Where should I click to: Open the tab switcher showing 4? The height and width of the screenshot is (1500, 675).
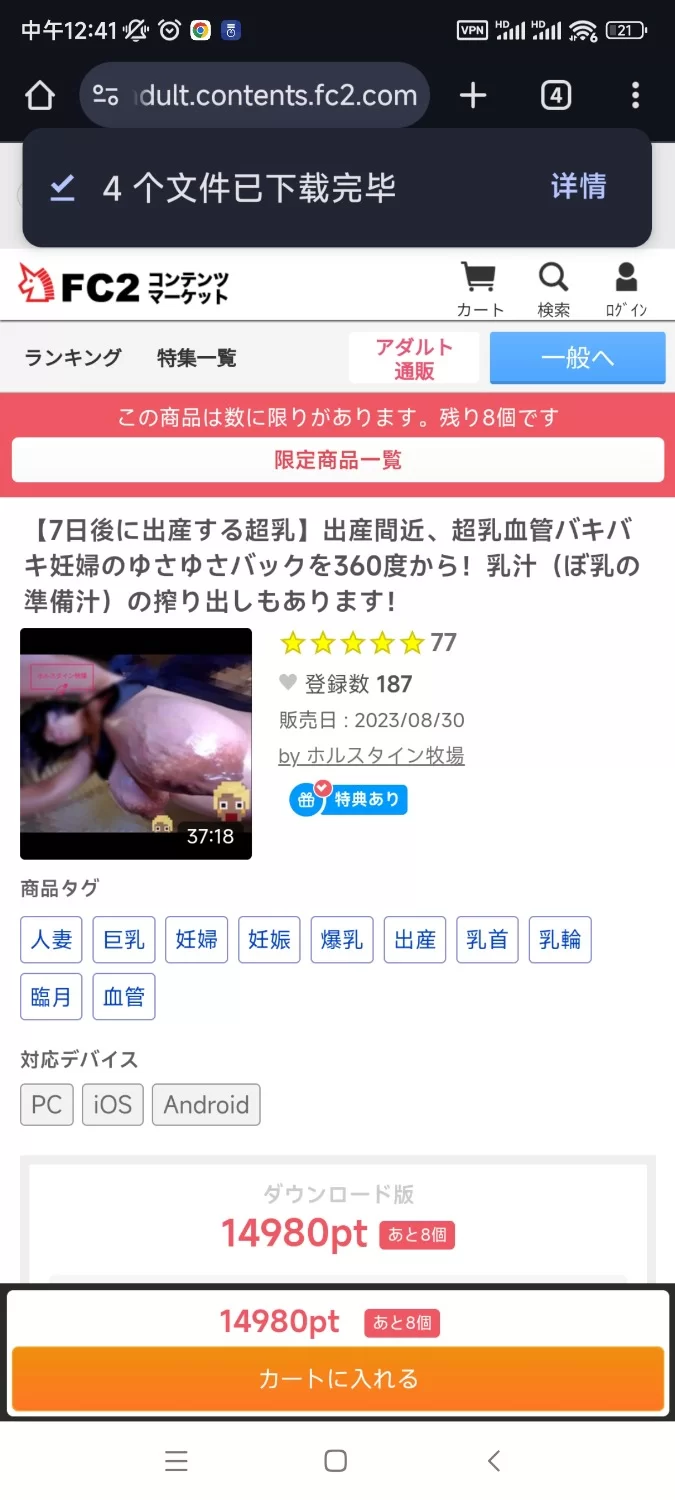point(556,96)
